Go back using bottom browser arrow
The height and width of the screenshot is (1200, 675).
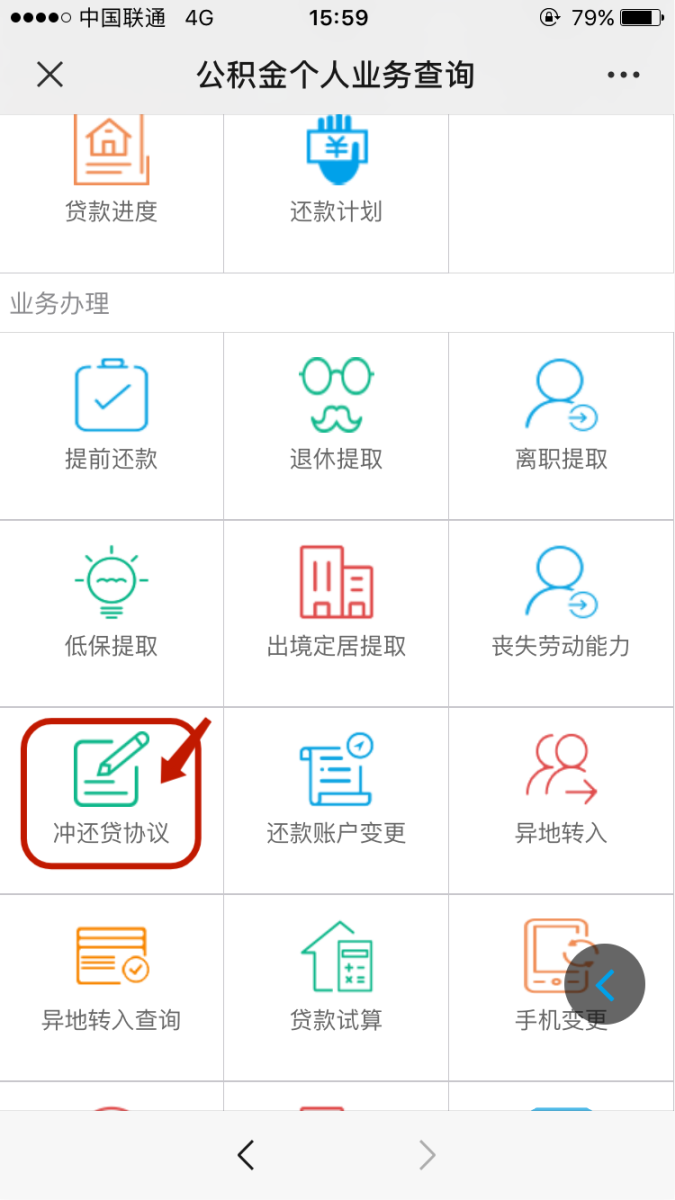click(x=246, y=1155)
